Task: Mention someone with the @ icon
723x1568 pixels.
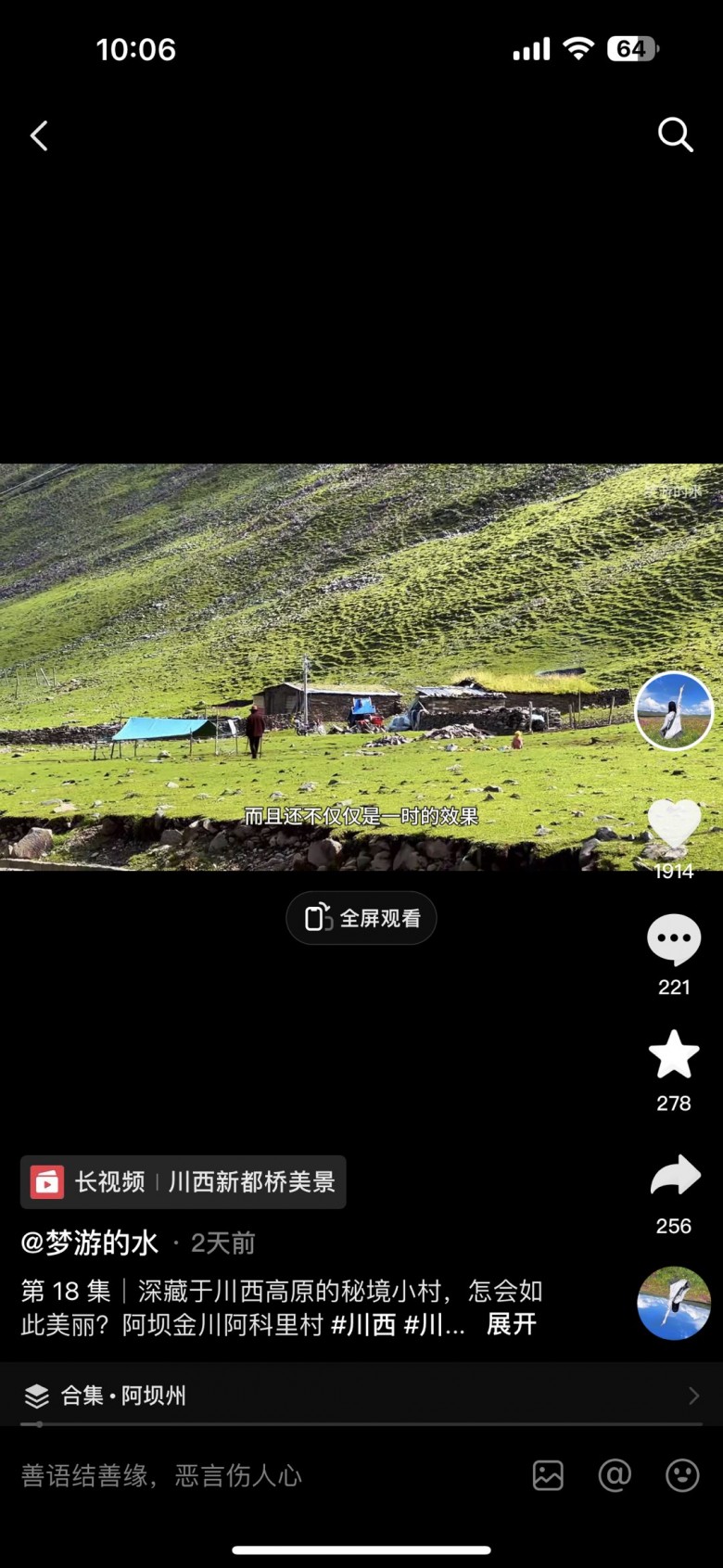Action: 615,1475
